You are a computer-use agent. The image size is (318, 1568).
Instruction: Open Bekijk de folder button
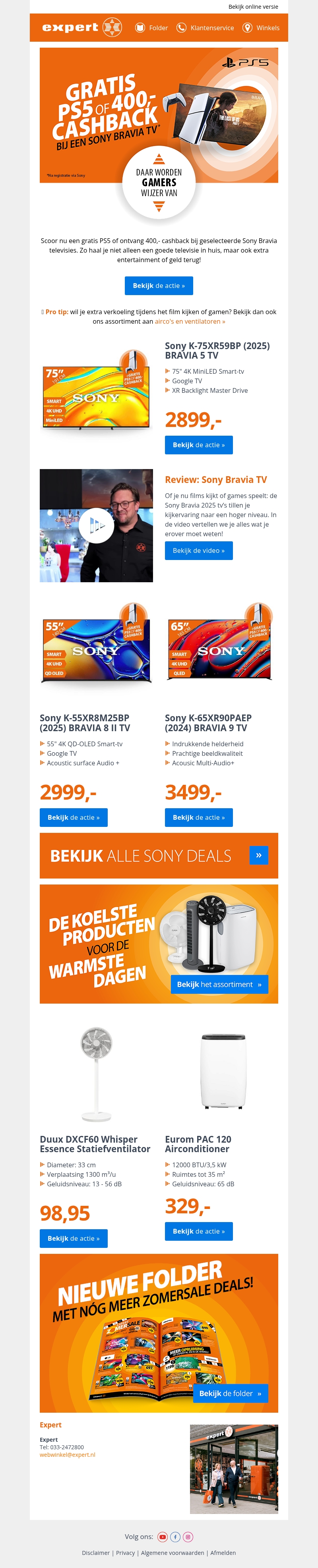tap(230, 1393)
